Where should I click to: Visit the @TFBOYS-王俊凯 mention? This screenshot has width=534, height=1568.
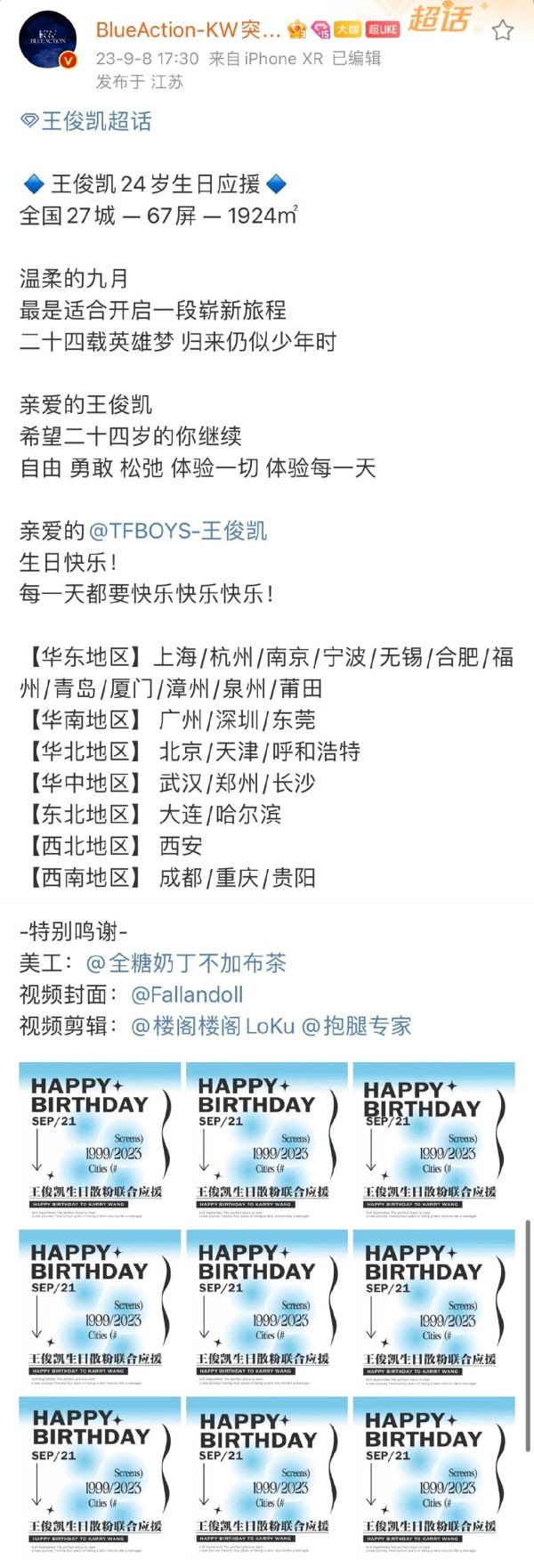pyautogui.click(x=178, y=531)
